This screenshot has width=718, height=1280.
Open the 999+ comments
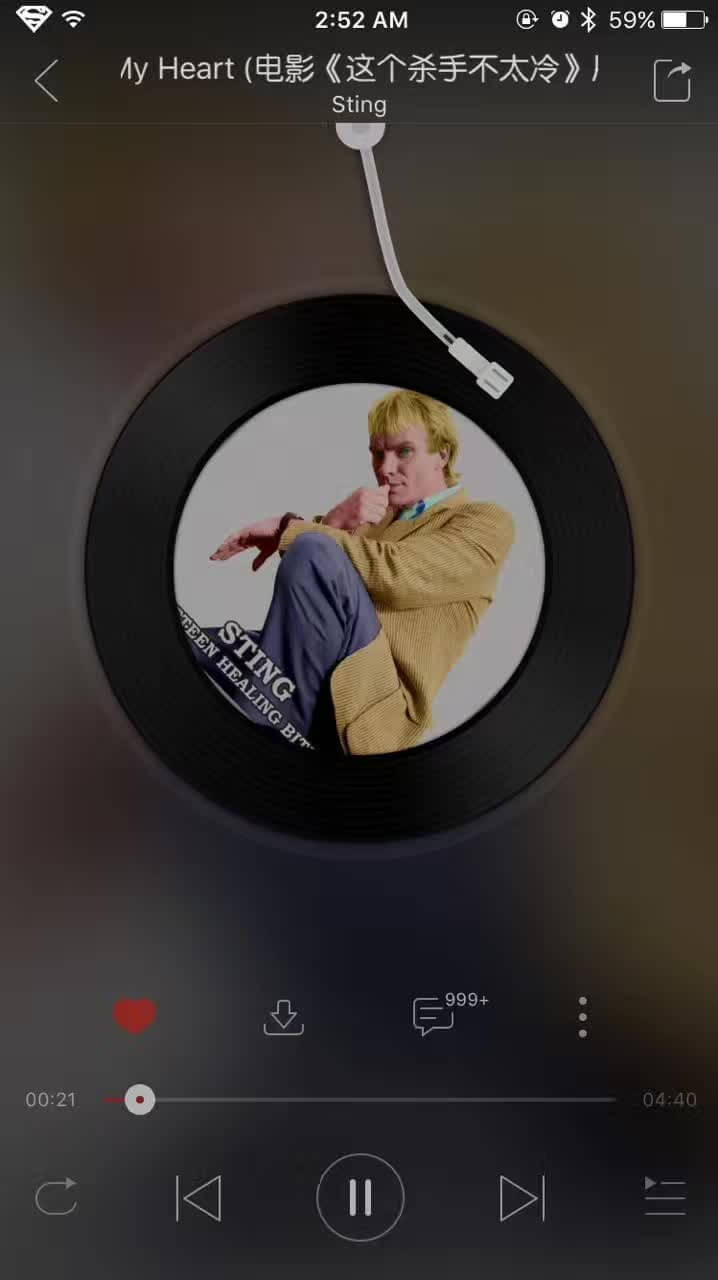450,1013
